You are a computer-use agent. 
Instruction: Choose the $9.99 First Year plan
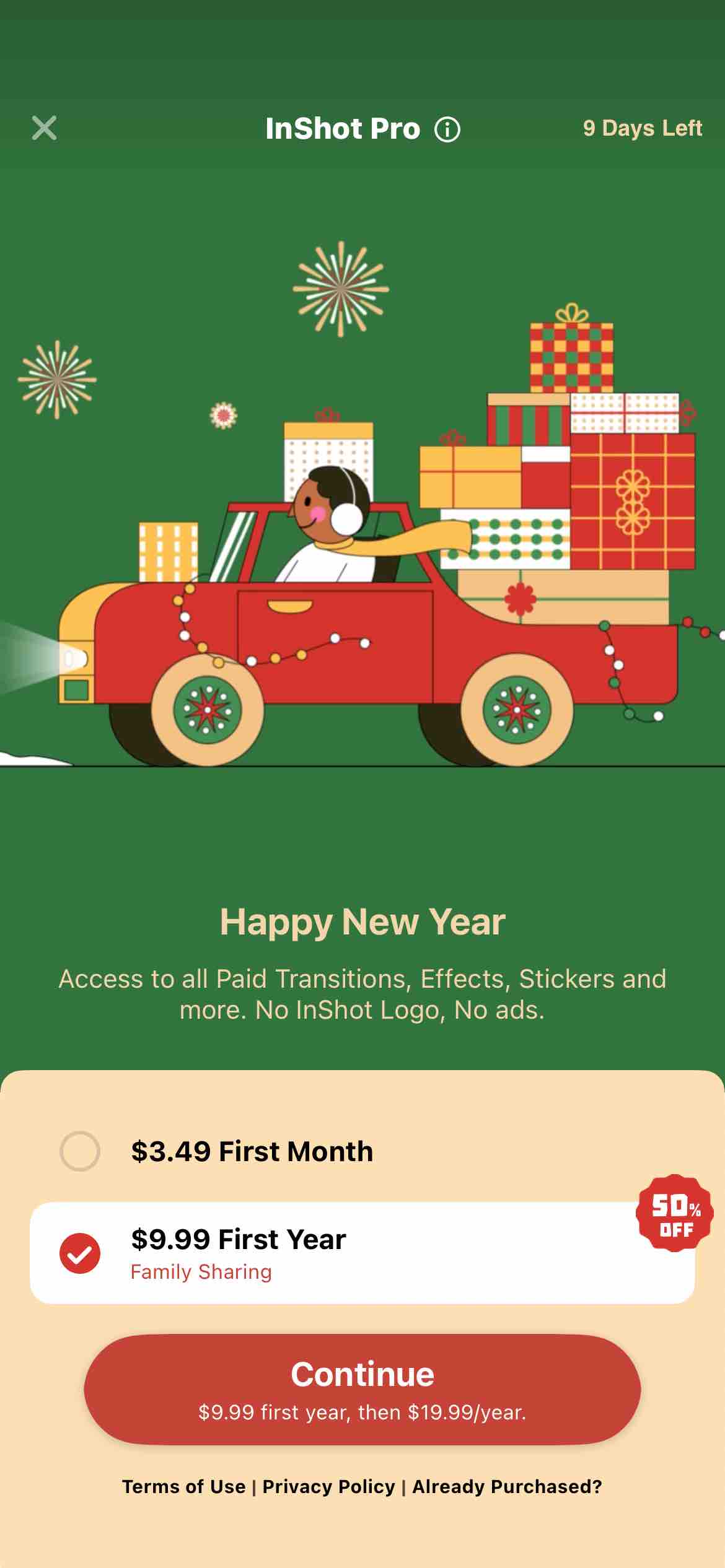coord(80,1253)
